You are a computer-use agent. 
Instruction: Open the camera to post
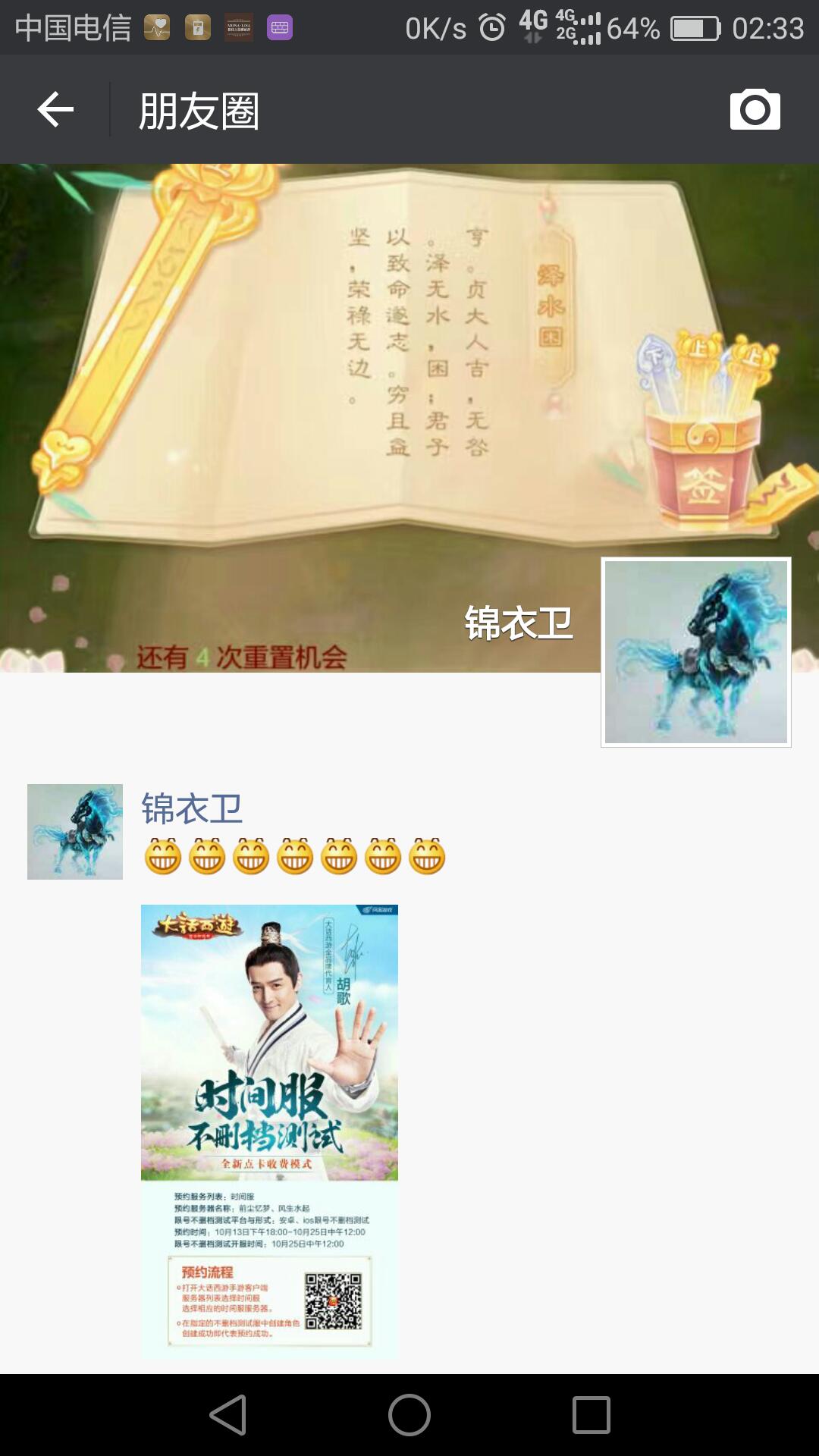coord(755,110)
